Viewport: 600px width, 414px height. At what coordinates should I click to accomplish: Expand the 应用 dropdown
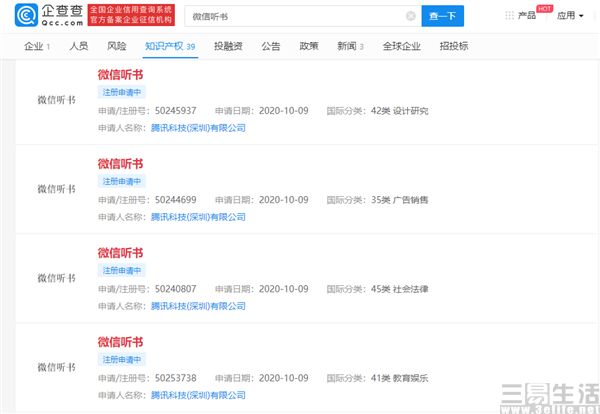pyautogui.click(x=568, y=16)
